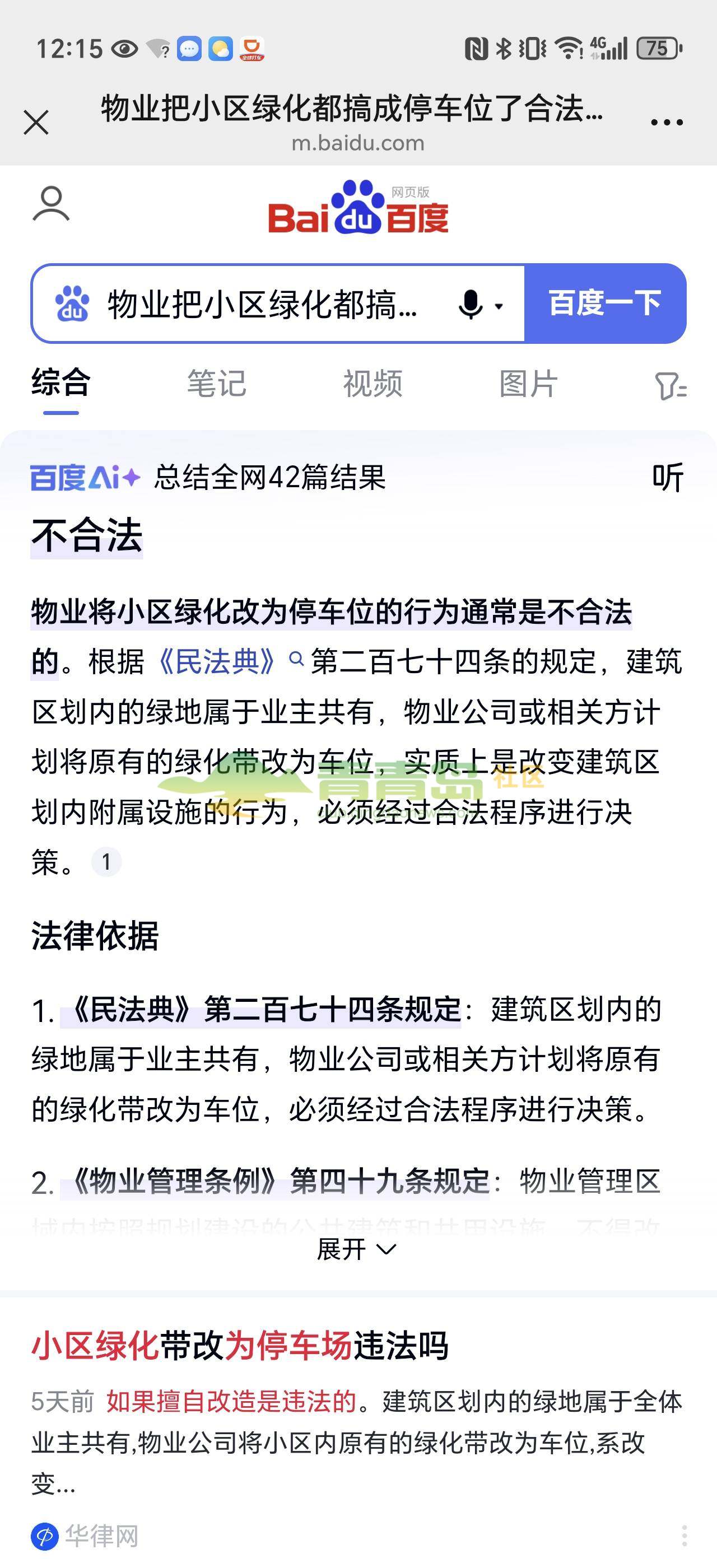Open the 《民法典》 link
Image resolution: width=717 pixels, height=1568 pixels.
click(216, 662)
